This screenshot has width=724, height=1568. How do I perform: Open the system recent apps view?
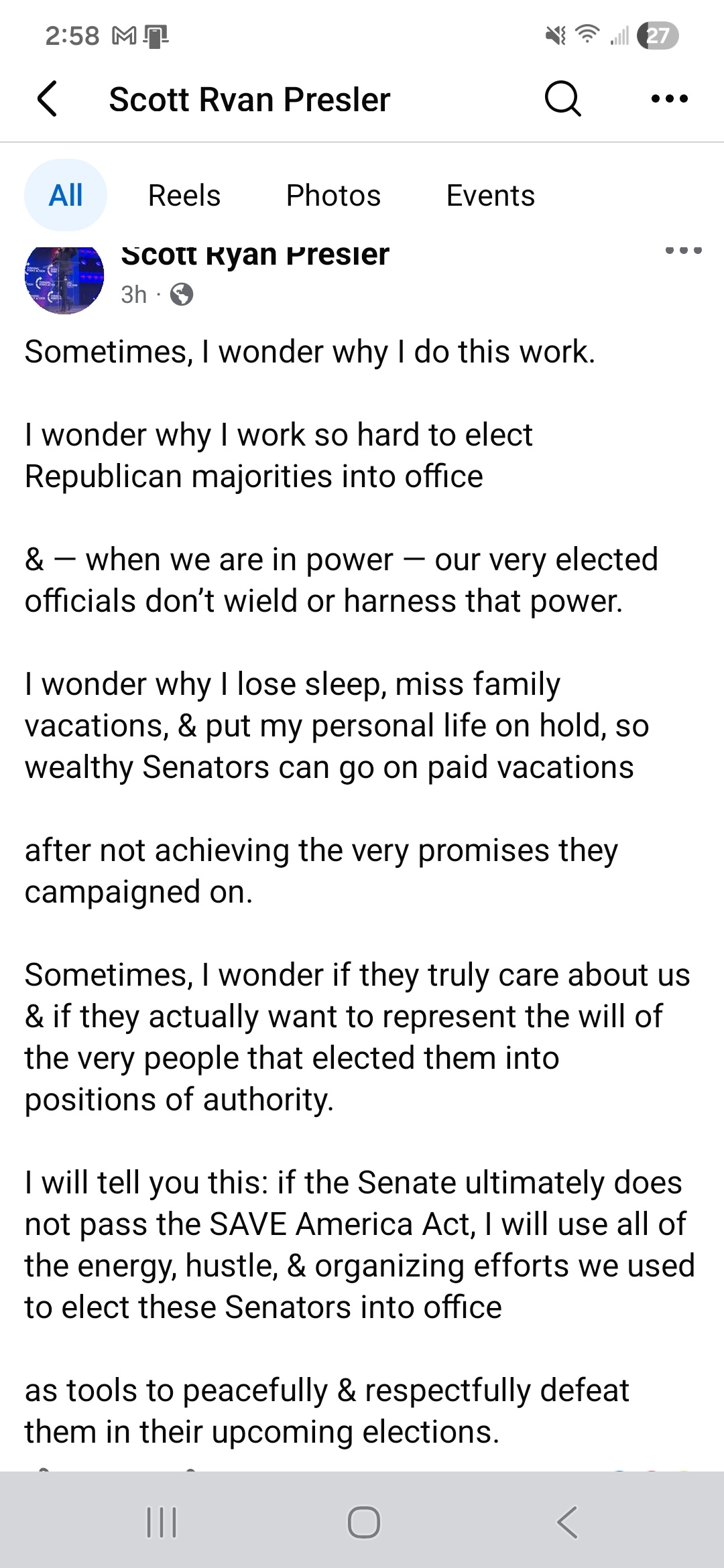pyautogui.click(x=161, y=1522)
